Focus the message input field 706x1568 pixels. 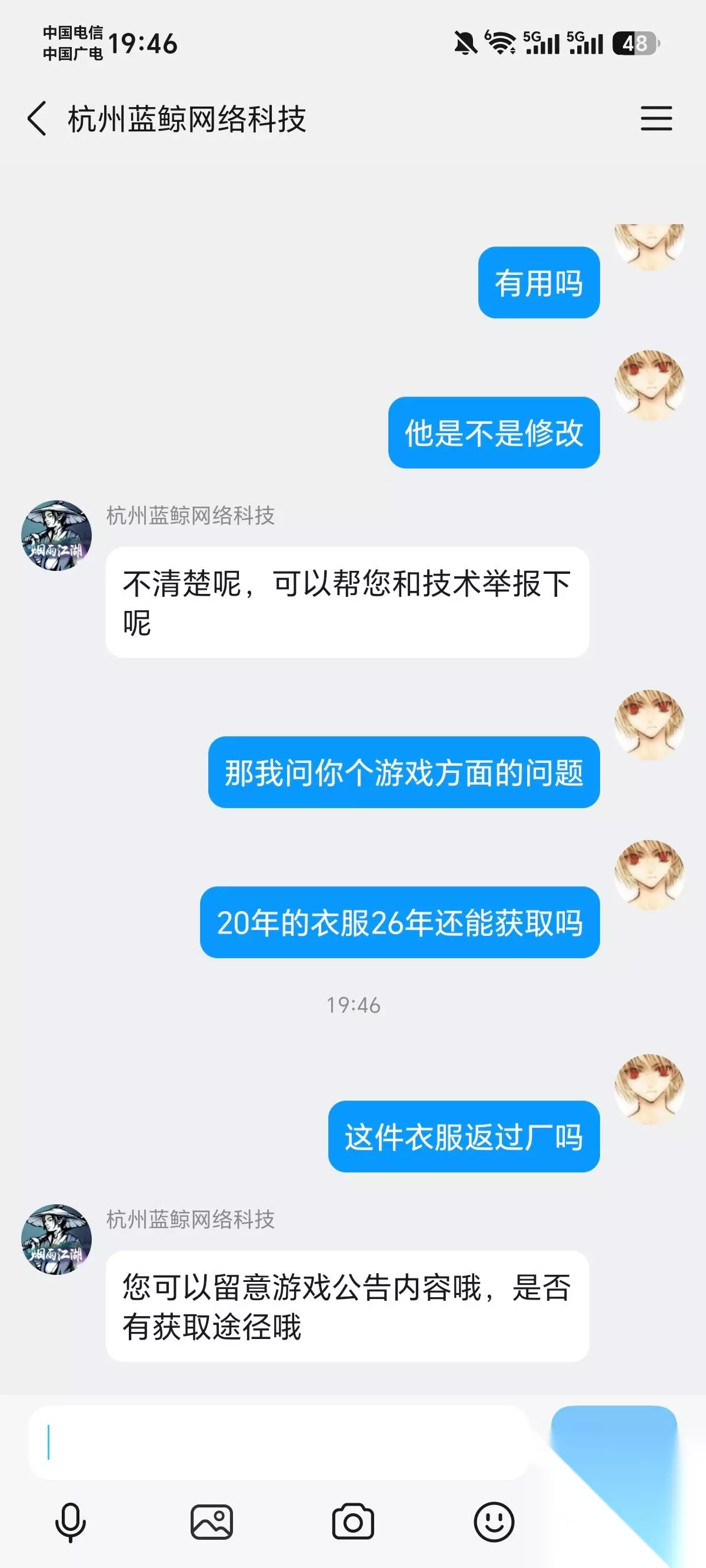click(278, 1443)
